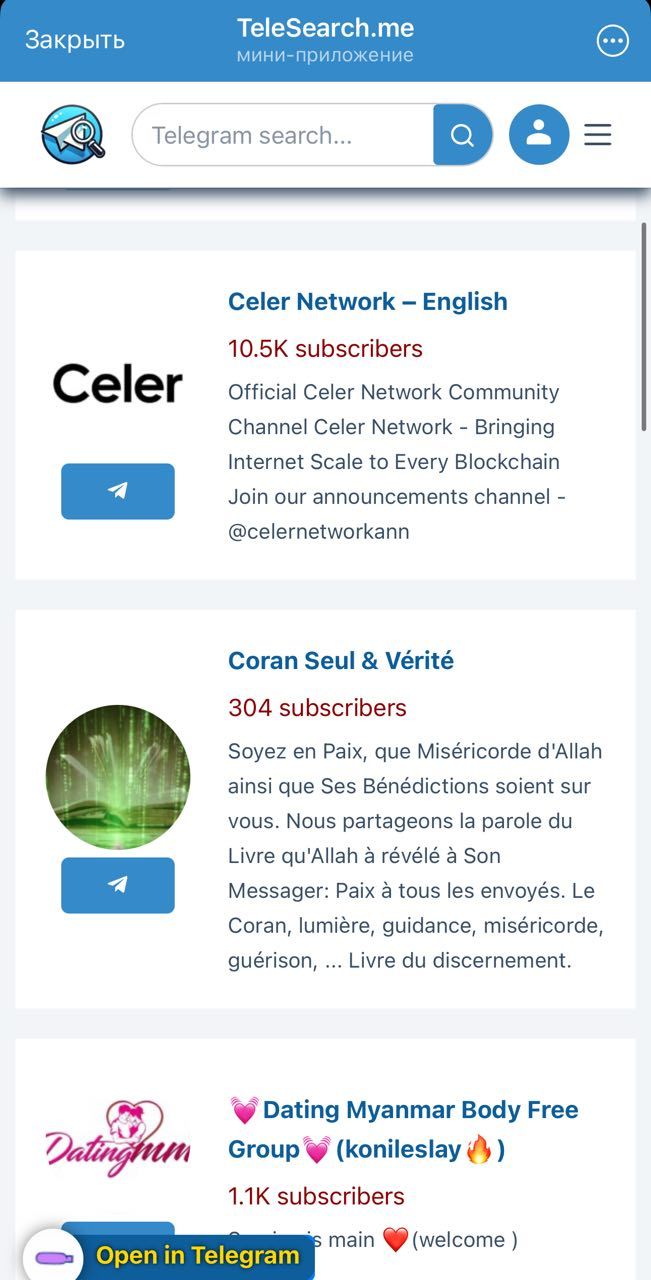Tap the Telegram button under Celer logo

tap(118, 491)
